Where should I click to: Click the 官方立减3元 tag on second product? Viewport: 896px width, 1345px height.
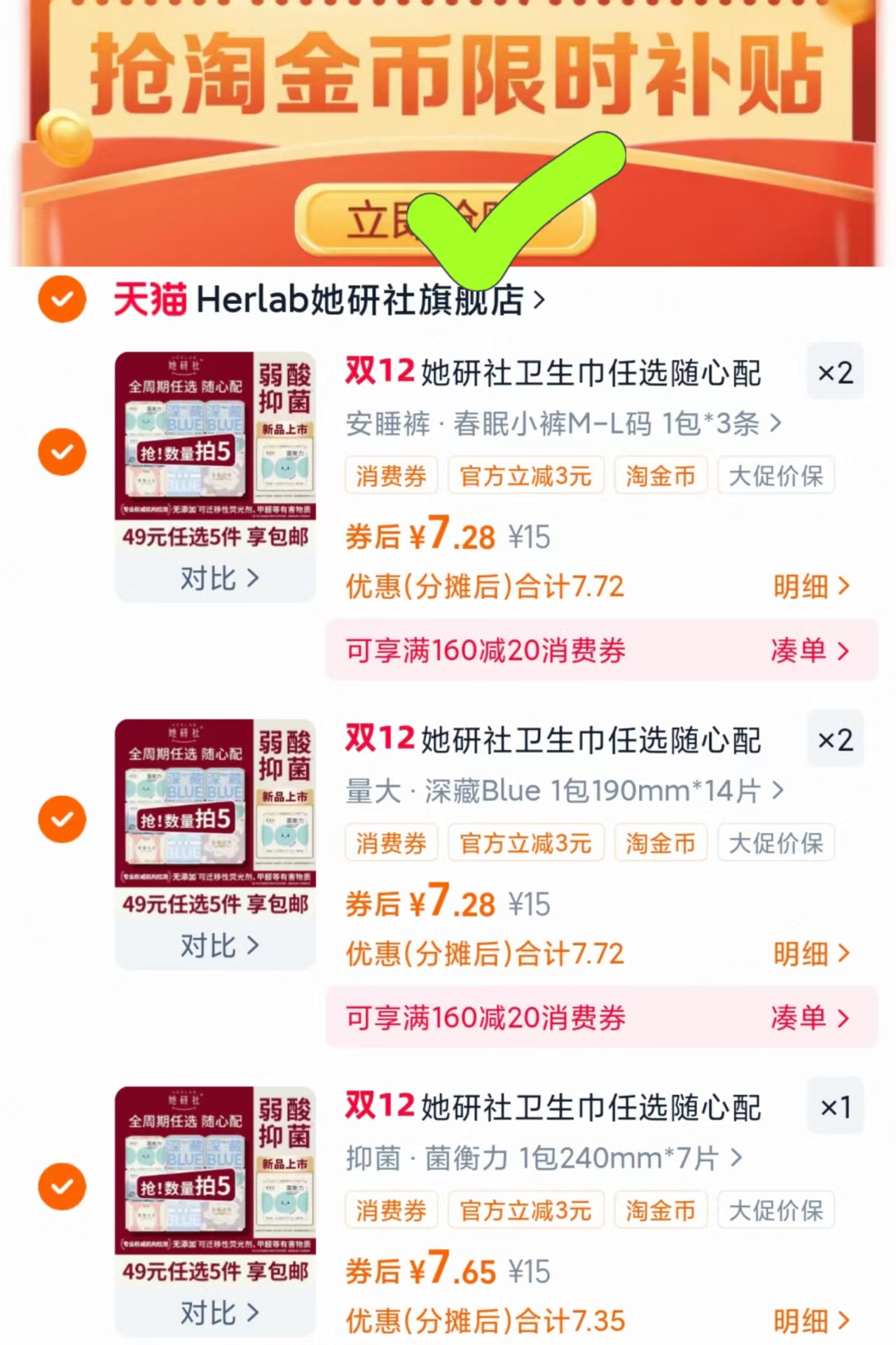tap(525, 843)
